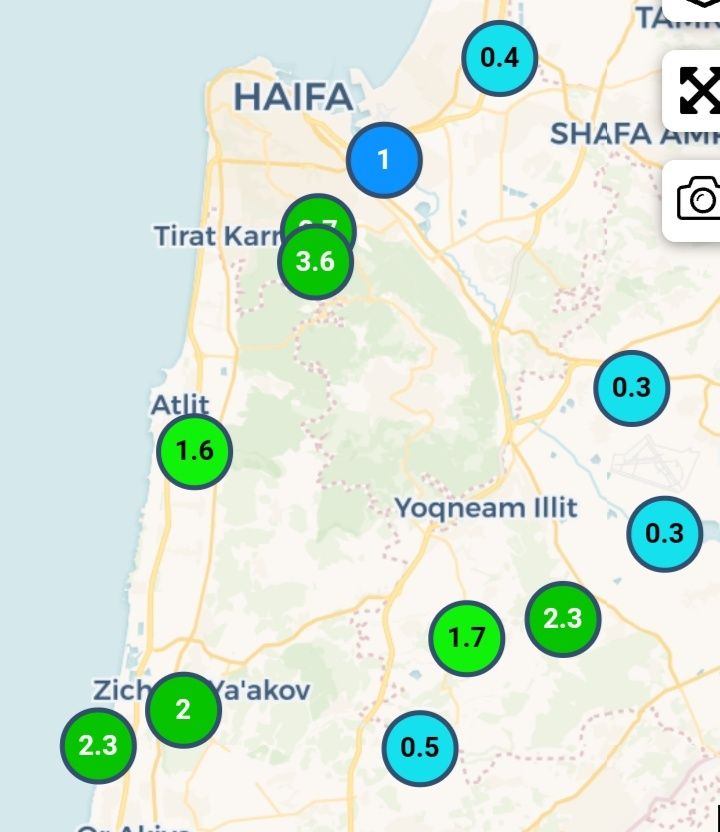
Task: View the marker labeled 2 at Zichron Ya'akov
Action: pos(183,710)
